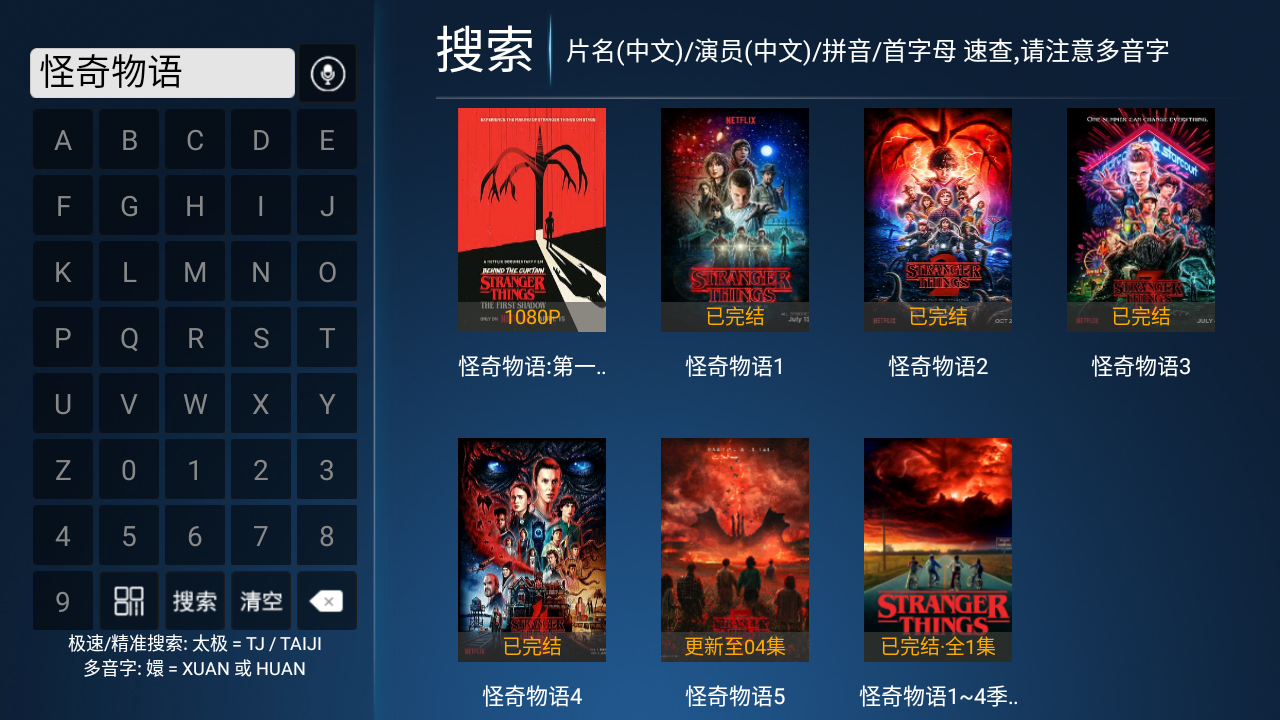This screenshot has height=720, width=1280.
Task: Open 怪奇物语:第一.. 1080P result
Action: [532, 220]
